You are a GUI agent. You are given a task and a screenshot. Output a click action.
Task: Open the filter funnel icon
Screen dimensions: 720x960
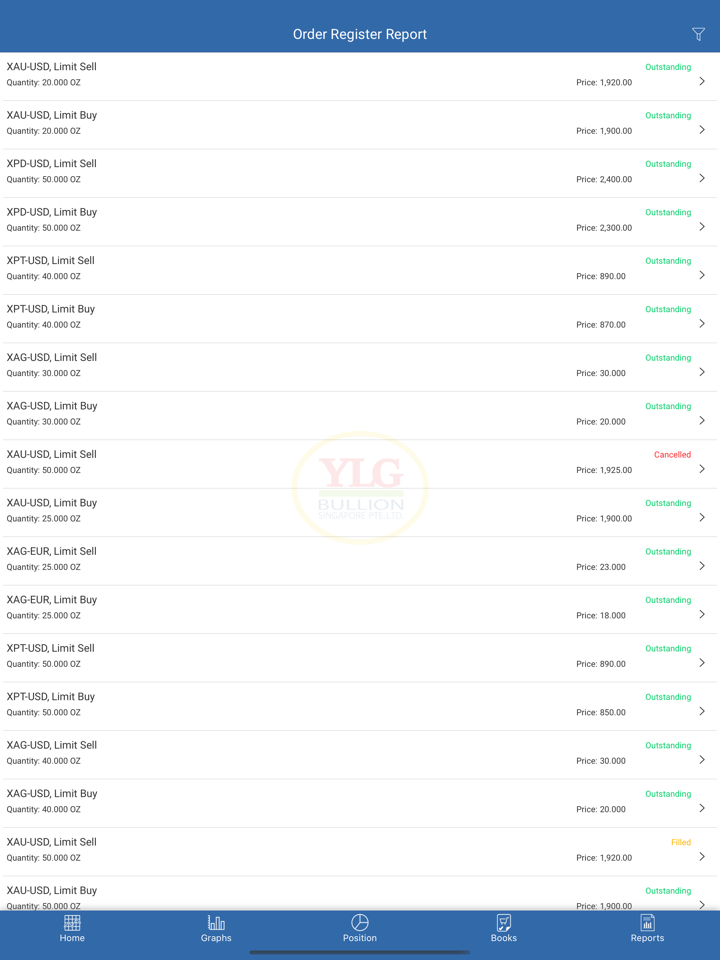(698, 34)
